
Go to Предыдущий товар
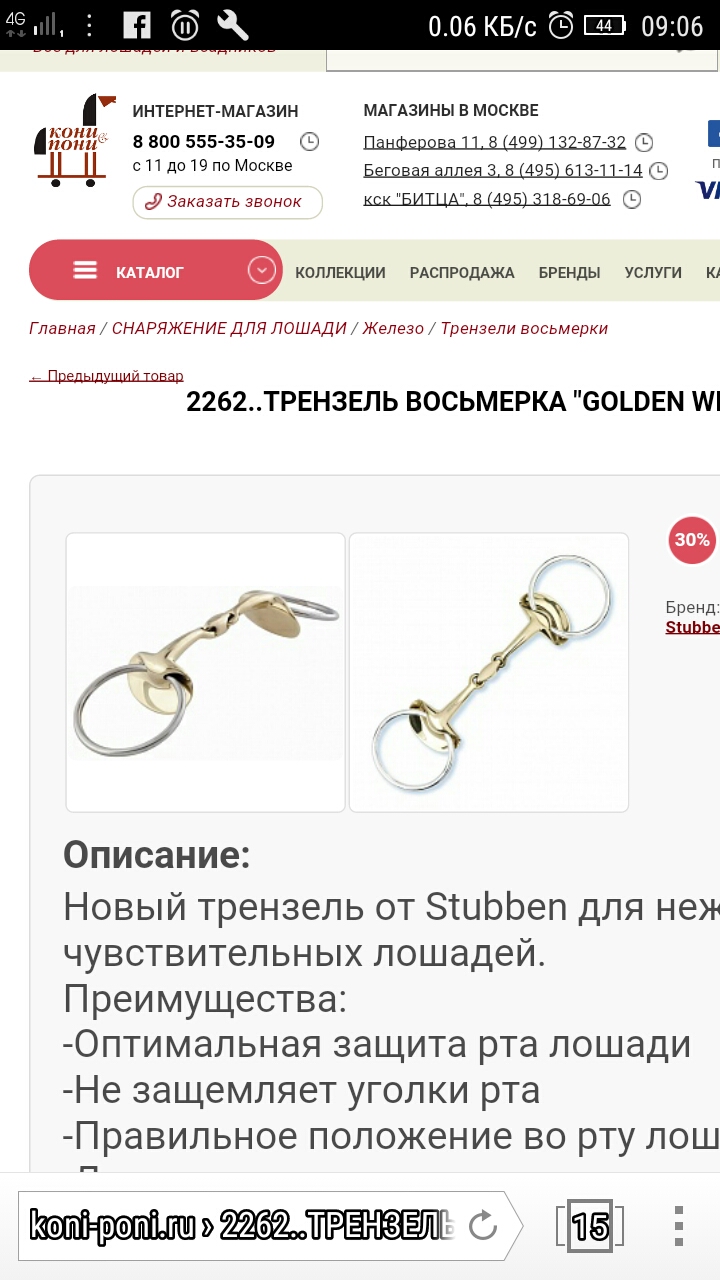(106, 376)
